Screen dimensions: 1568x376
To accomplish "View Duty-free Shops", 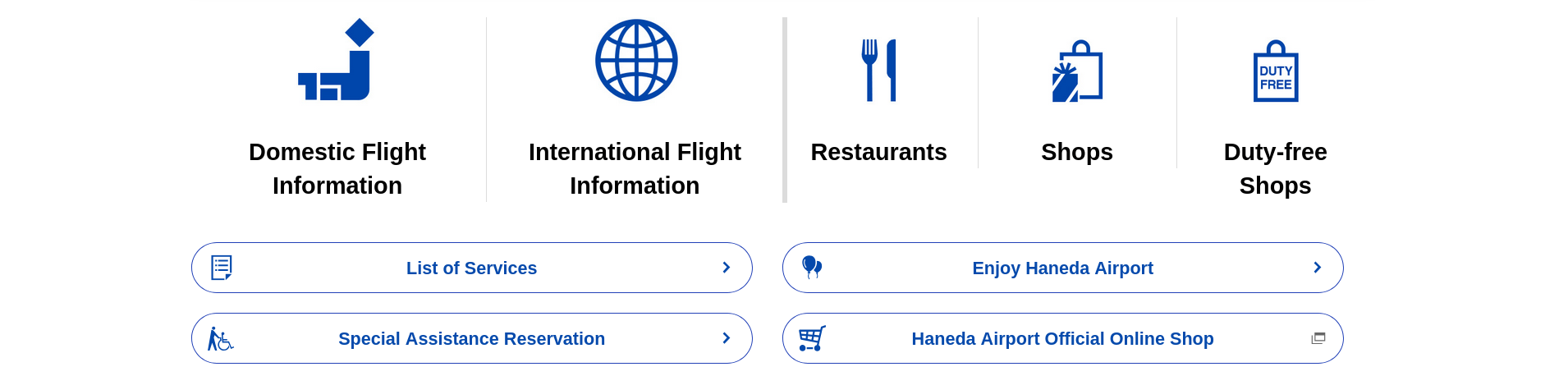I will click(1275, 110).
